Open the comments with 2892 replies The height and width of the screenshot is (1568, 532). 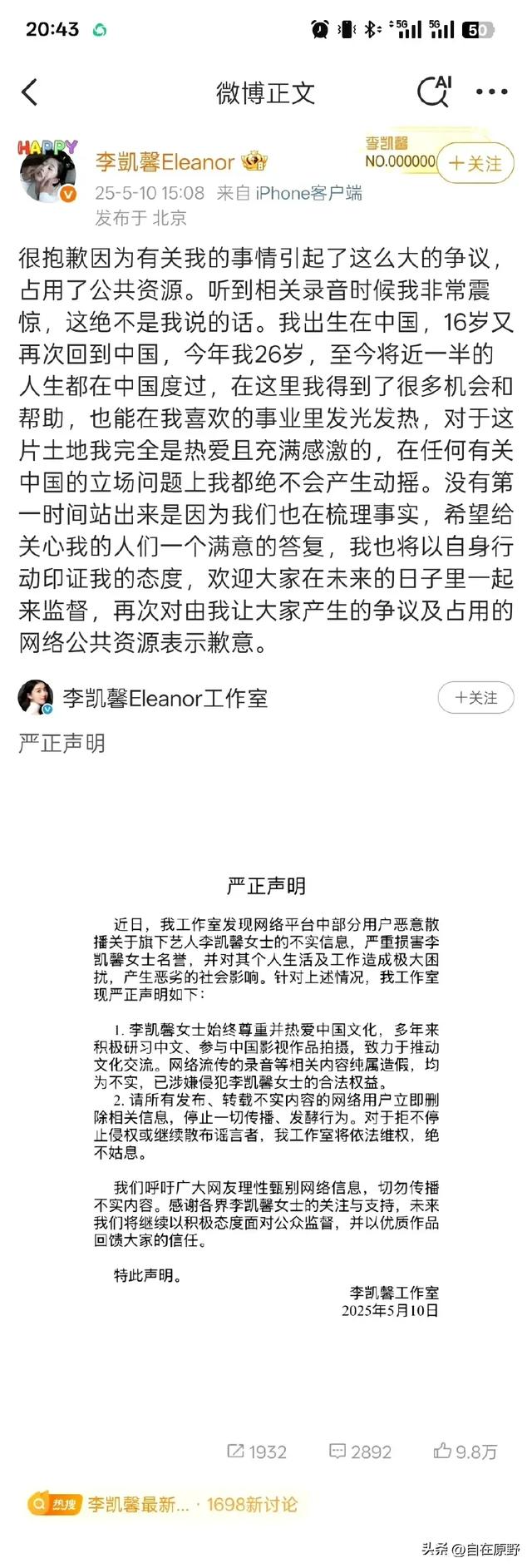(360, 1452)
